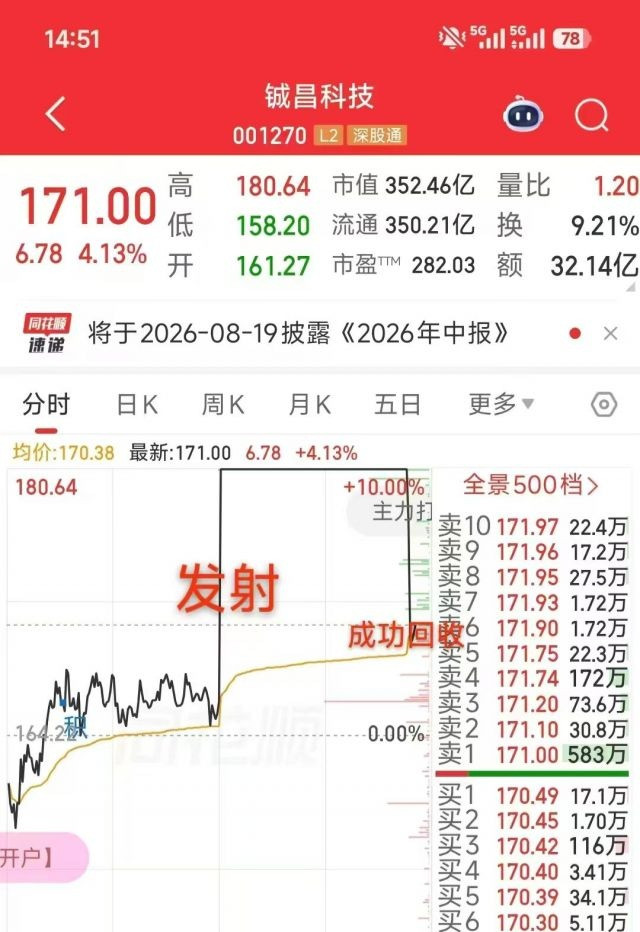Open the hexagon chart settings icon

pos(604,405)
